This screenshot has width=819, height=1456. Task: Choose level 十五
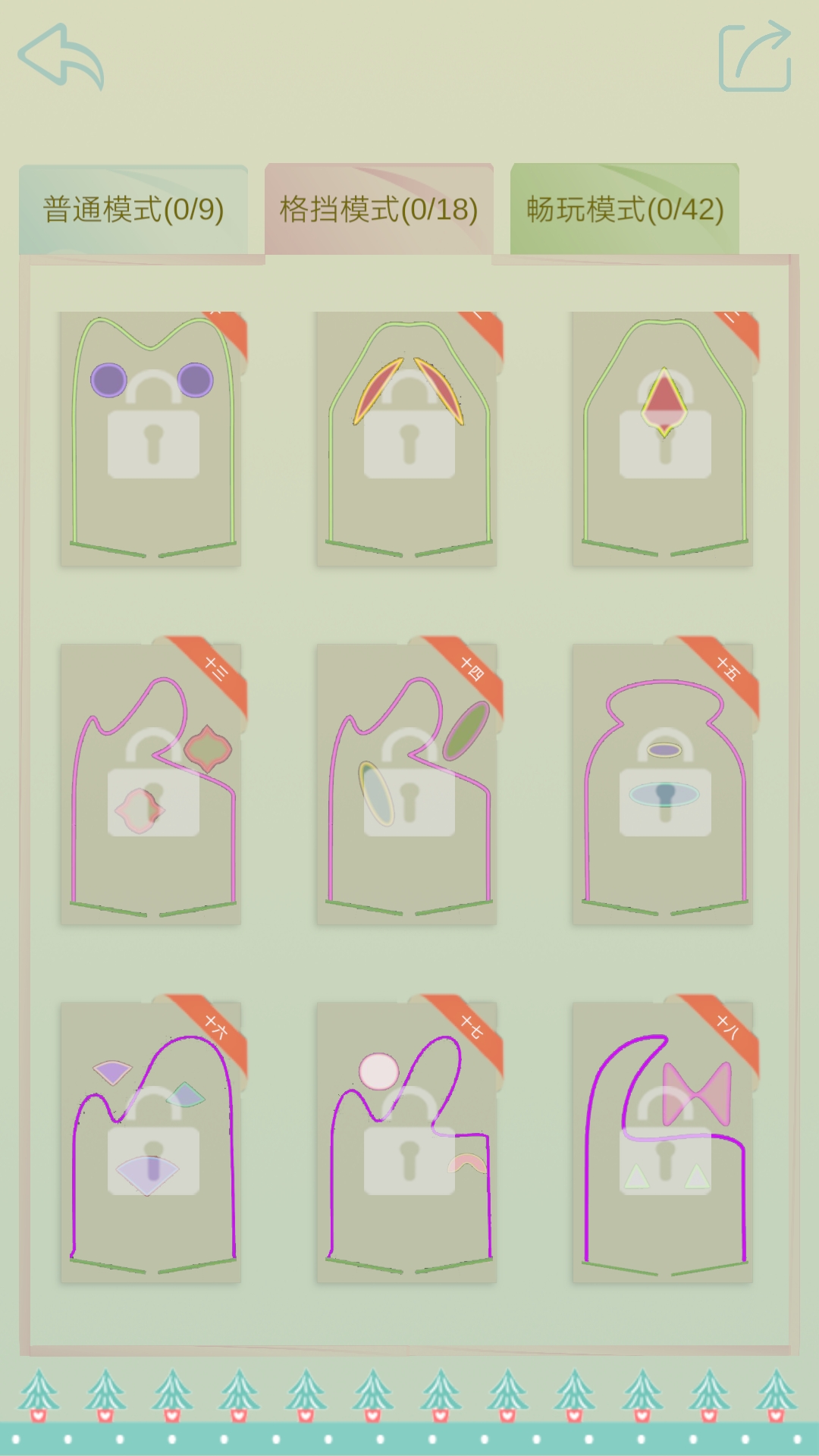[664, 781]
